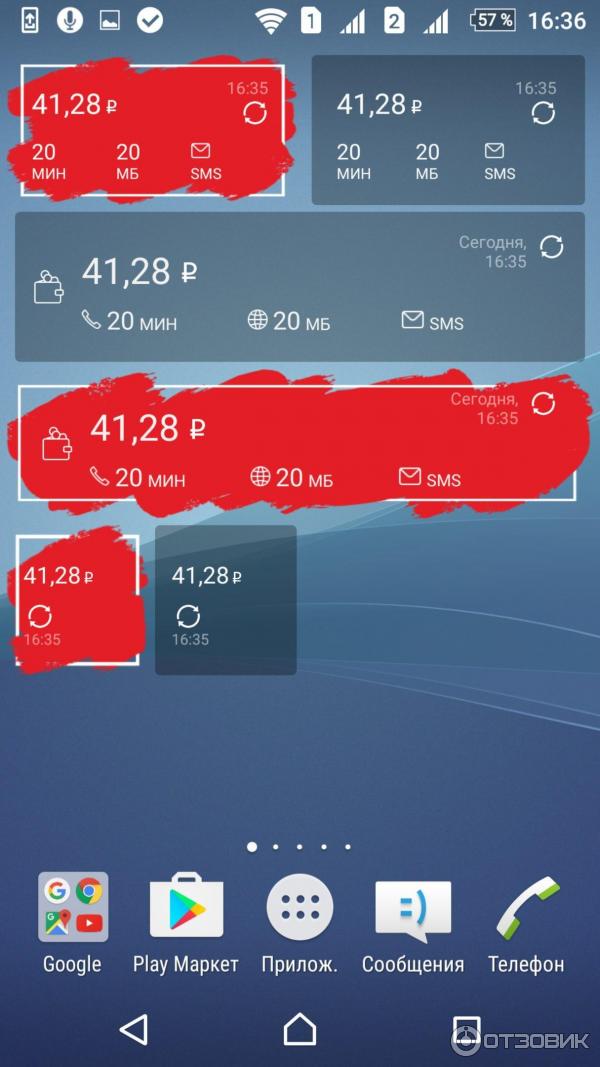Screen dimensions: 600x1067
Task: Refresh the grey medium widget with МИН МБ SMS
Action: point(543,113)
